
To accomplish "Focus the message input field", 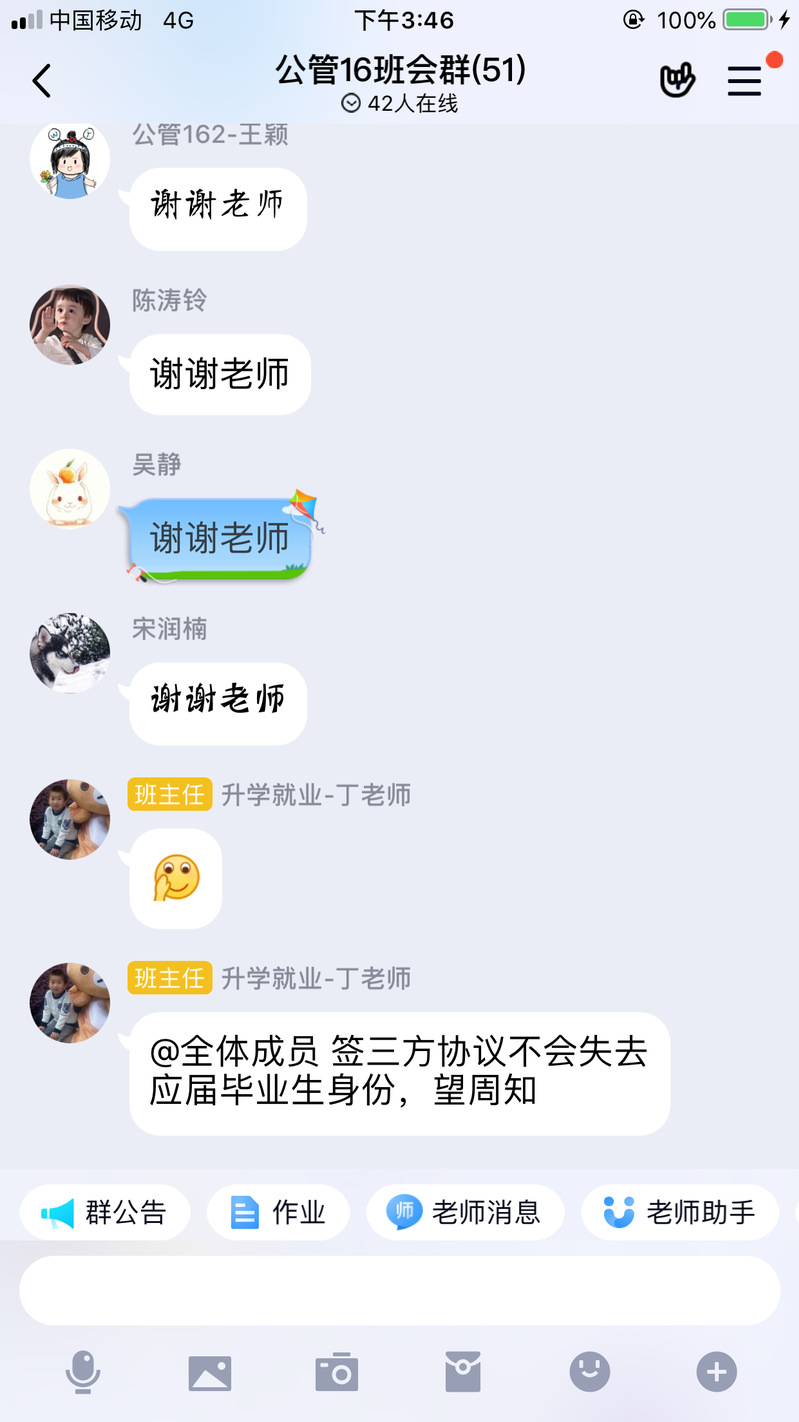I will 400,1291.
